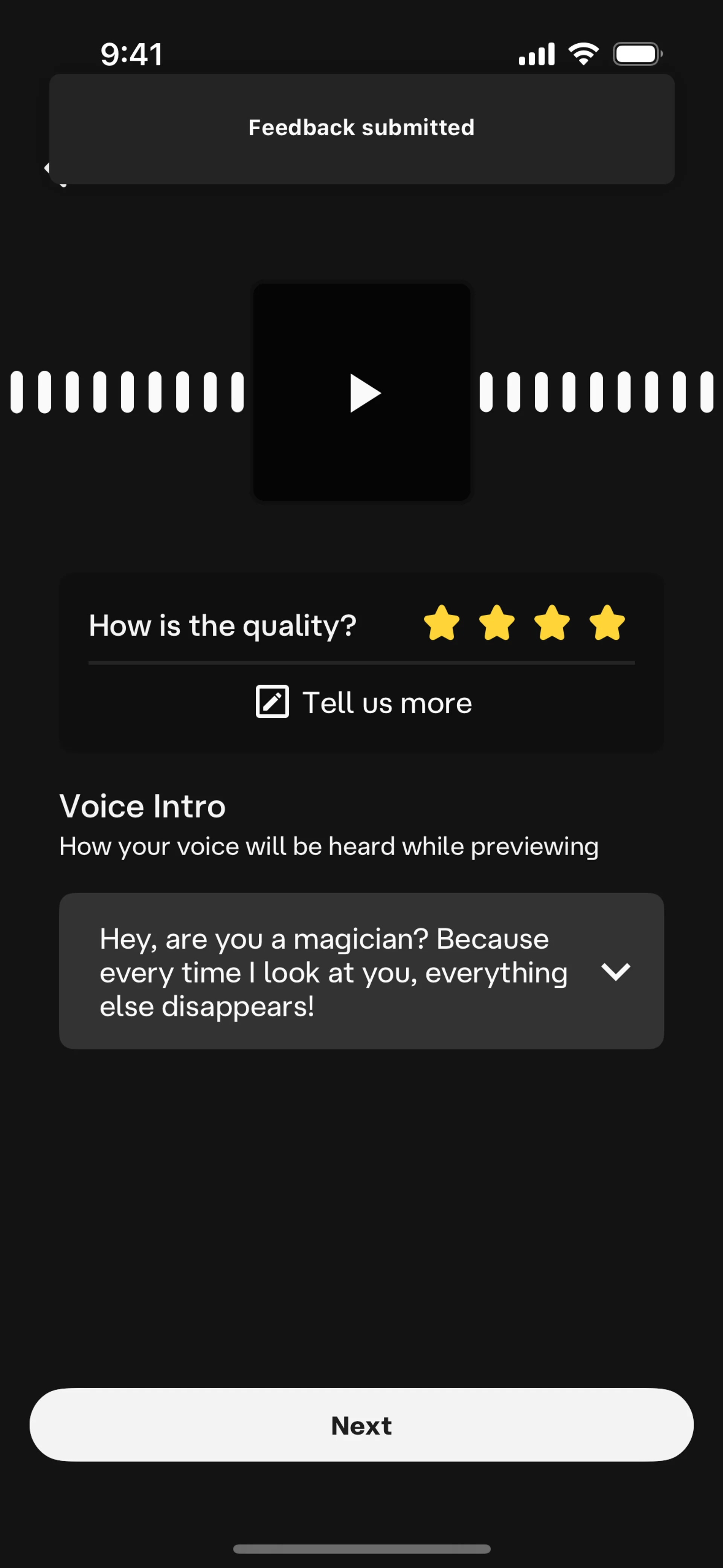Viewport: 723px width, 1568px height.
Task: Tap Next to continue
Action: [x=361, y=1425]
